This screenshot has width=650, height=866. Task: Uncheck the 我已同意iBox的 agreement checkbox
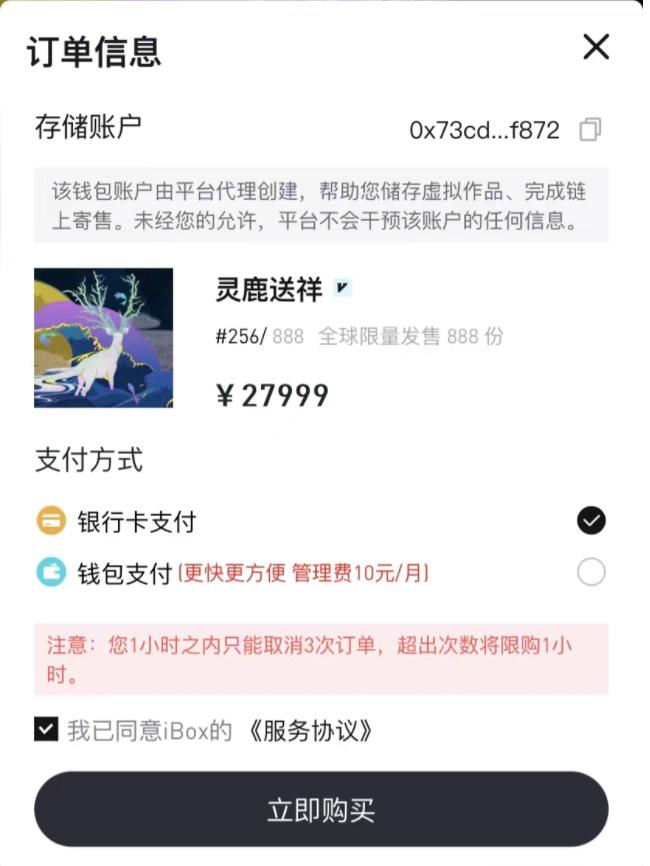[46, 730]
